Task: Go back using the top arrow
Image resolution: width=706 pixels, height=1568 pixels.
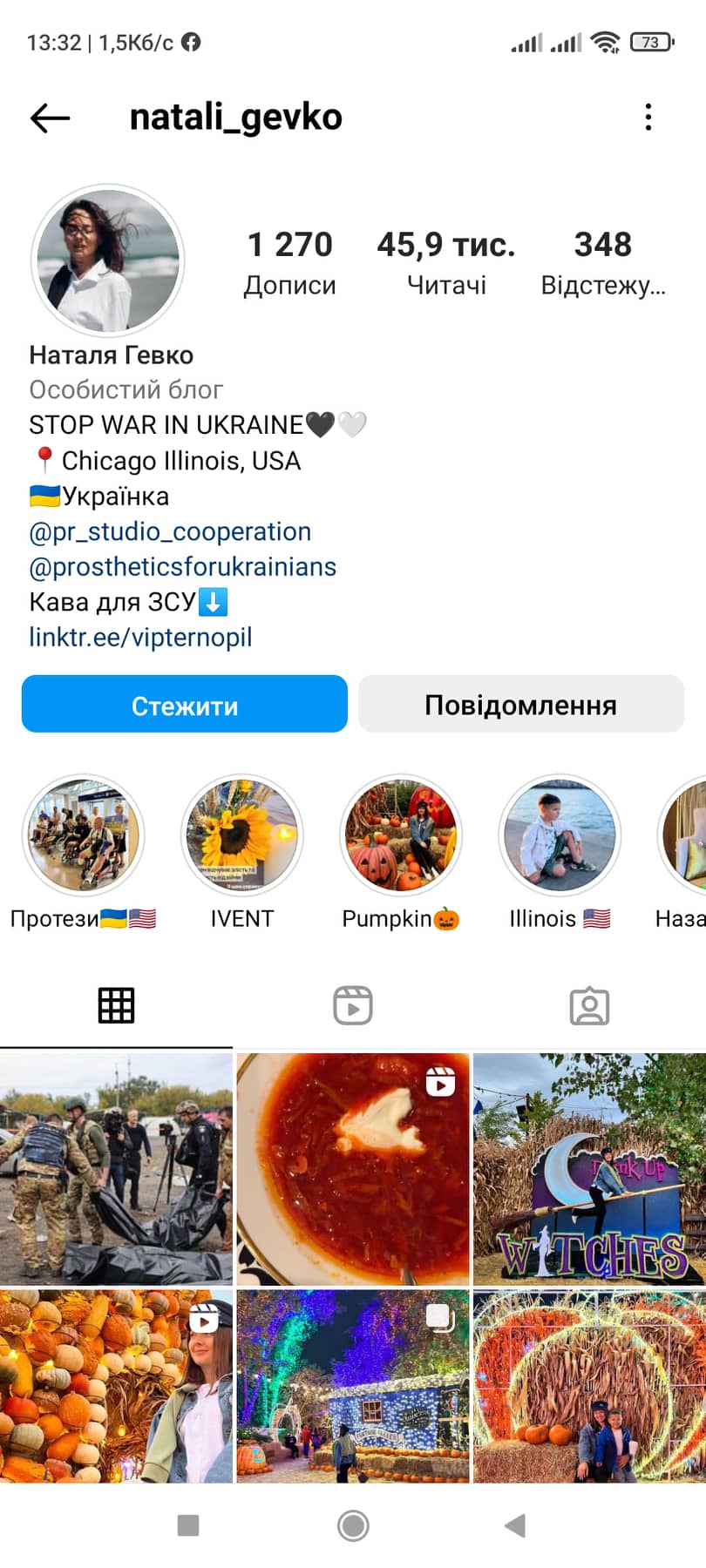Action: tap(50, 118)
